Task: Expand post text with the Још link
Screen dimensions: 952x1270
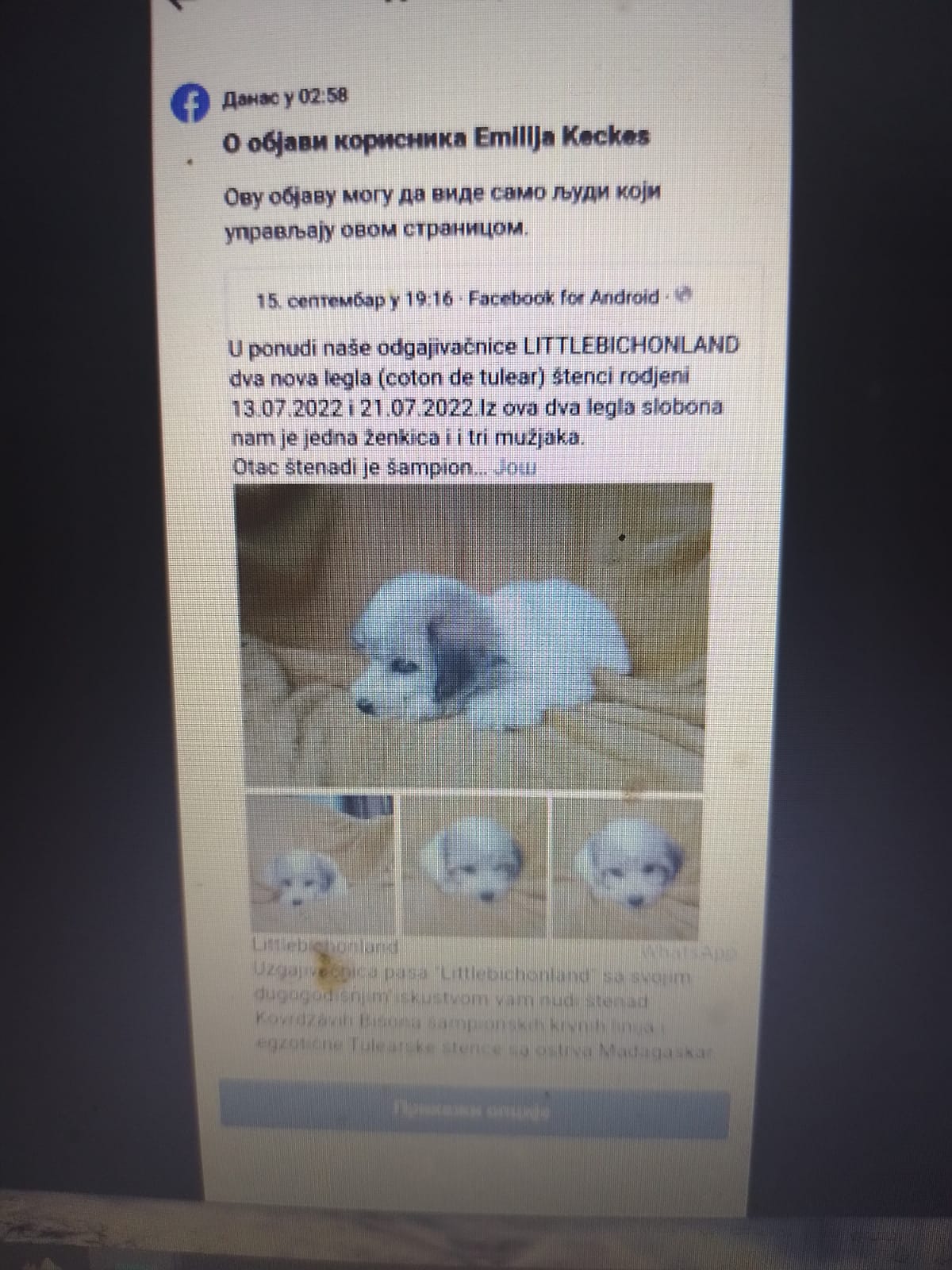Action: pyautogui.click(x=515, y=467)
